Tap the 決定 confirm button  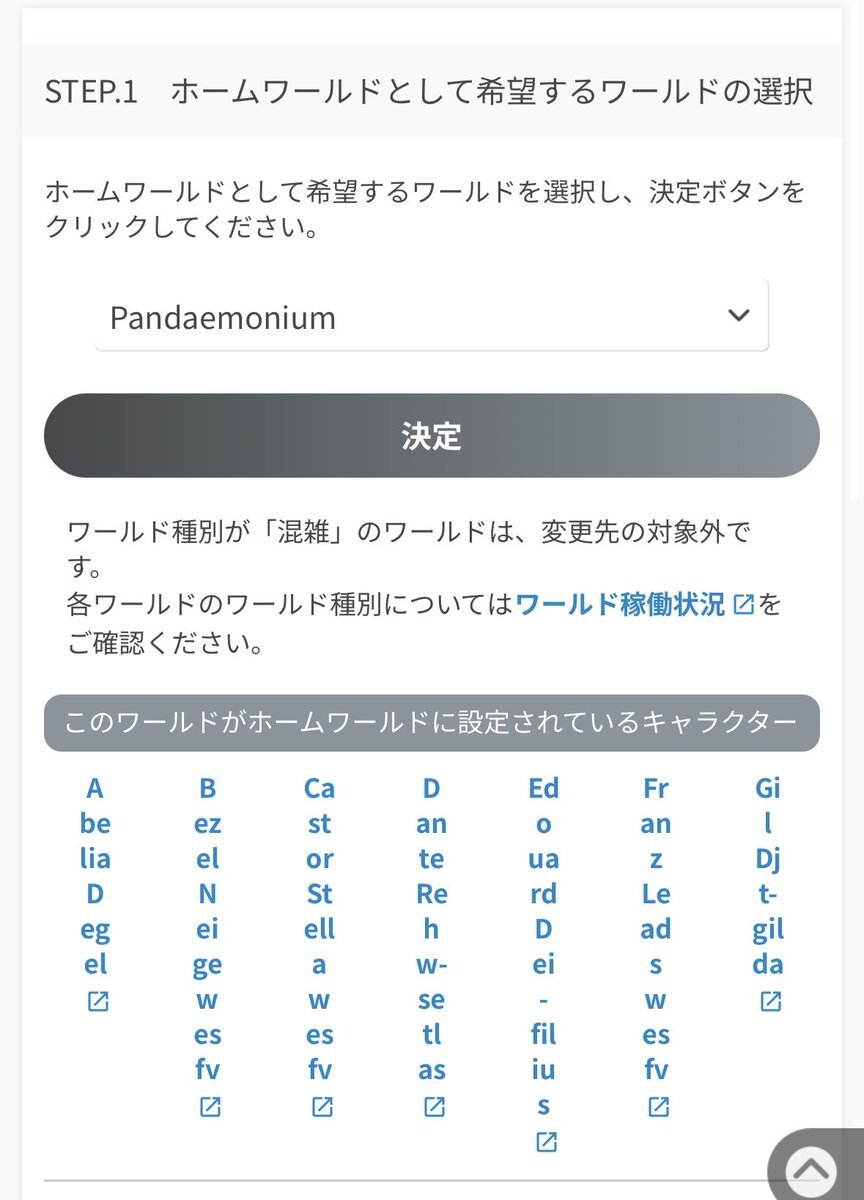[x=432, y=436]
